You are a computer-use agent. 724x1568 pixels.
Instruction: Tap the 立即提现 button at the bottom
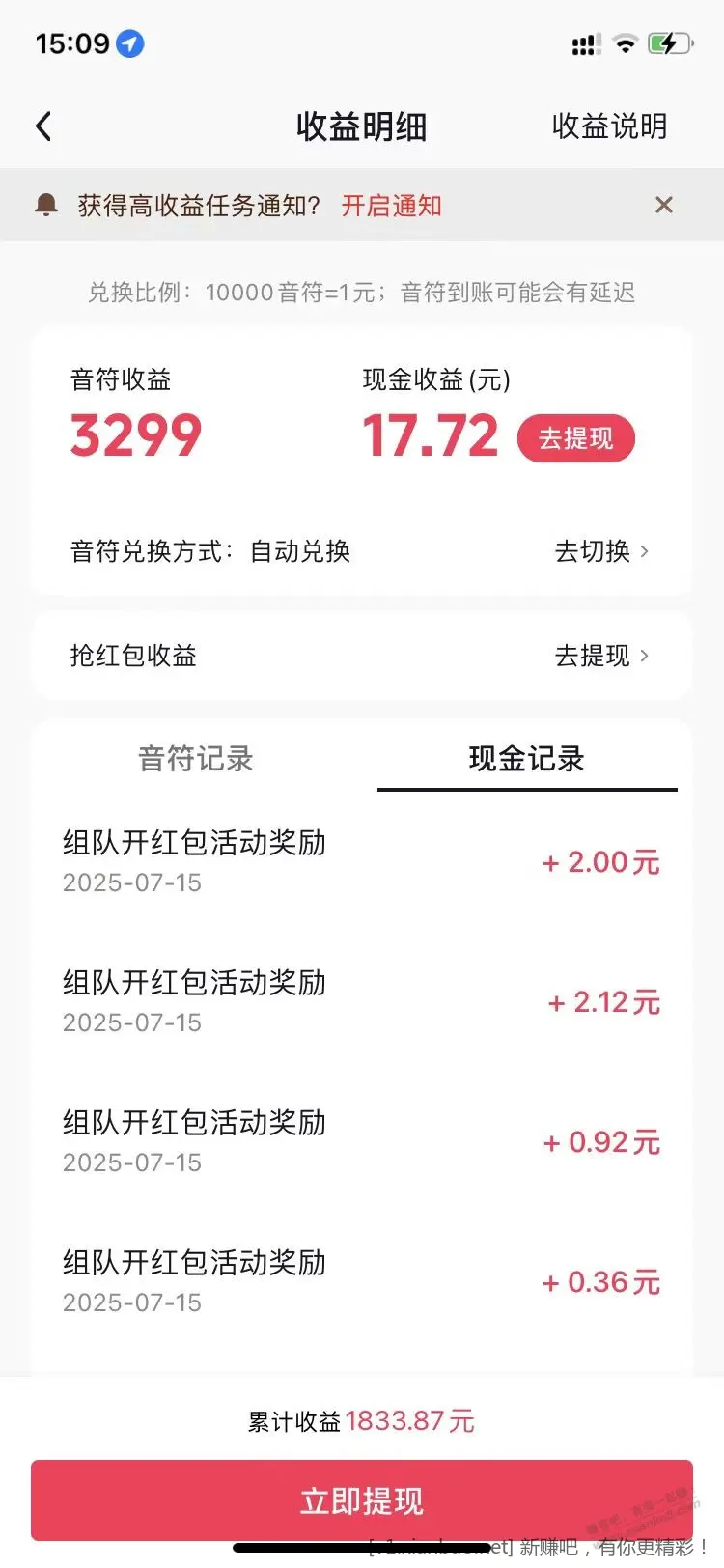(x=362, y=1500)
